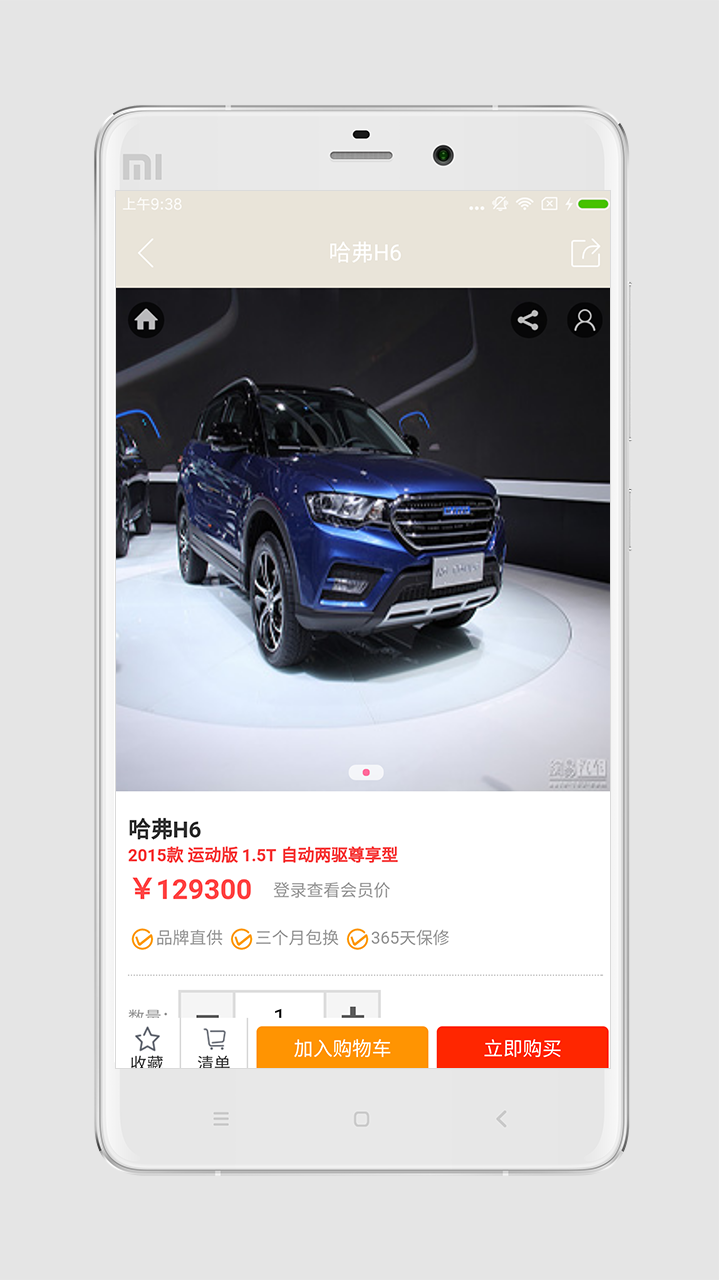Tap the home icon on car photo
The image size is (720, 1280).
[x=146, y=320]
